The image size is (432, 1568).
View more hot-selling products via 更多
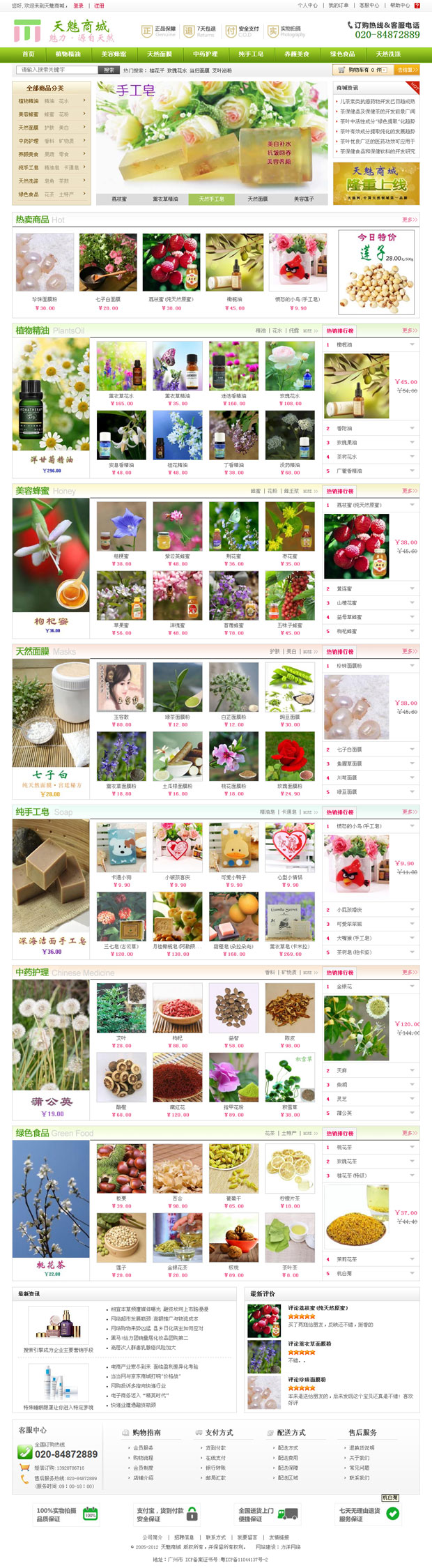(x=409, y=220)
